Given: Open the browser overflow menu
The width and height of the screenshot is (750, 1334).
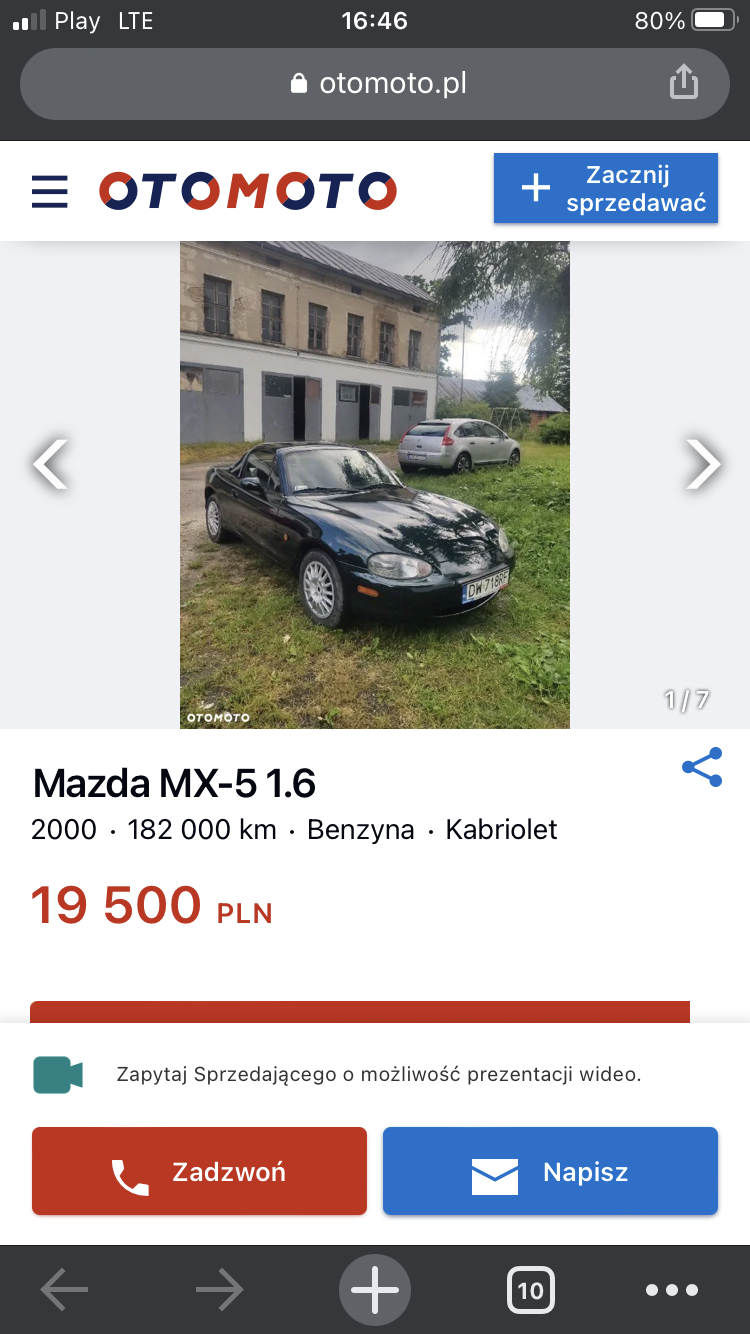Looking at the screenshot, I should tap(671, 1290).
